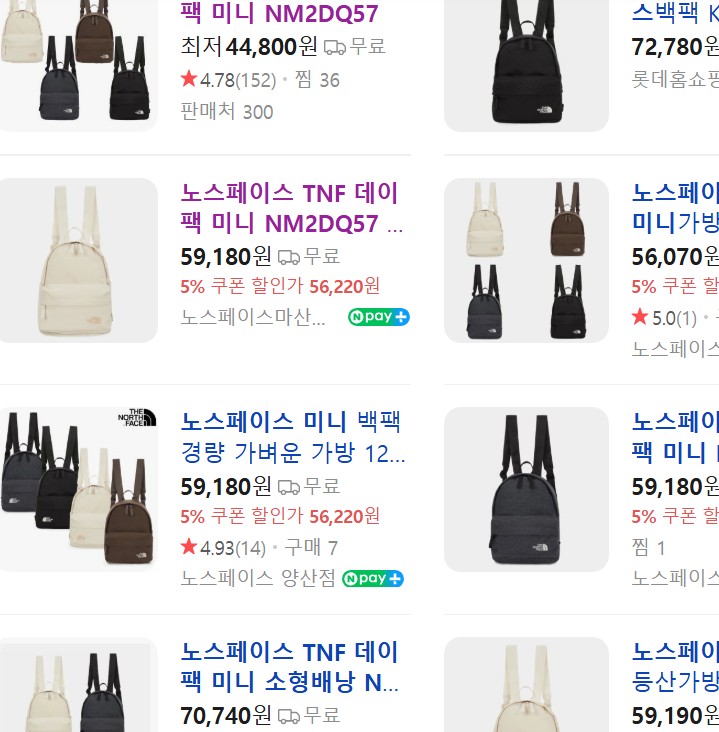
Task: View the 판매처 300 sellers list
Action: click(227, 111)
